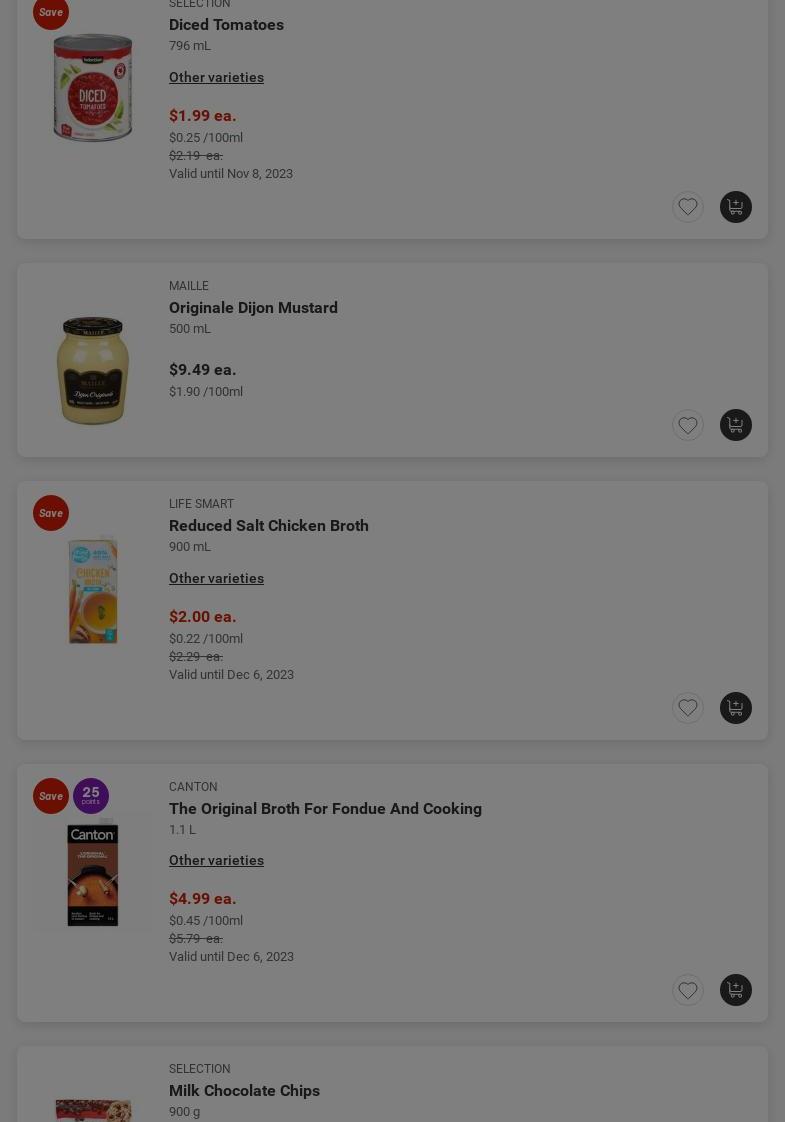
Task: Add Diced Tomatoes to favorites
Action: (x=687, y=207)
